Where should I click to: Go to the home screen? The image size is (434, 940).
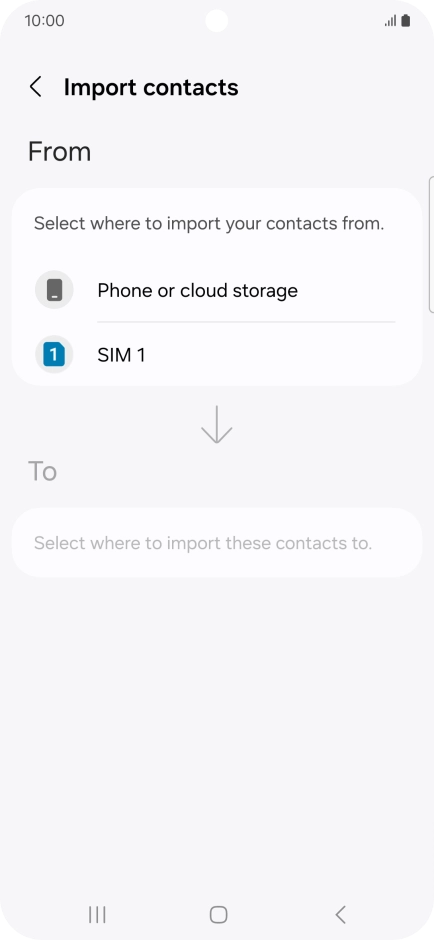tap(218, 914)
